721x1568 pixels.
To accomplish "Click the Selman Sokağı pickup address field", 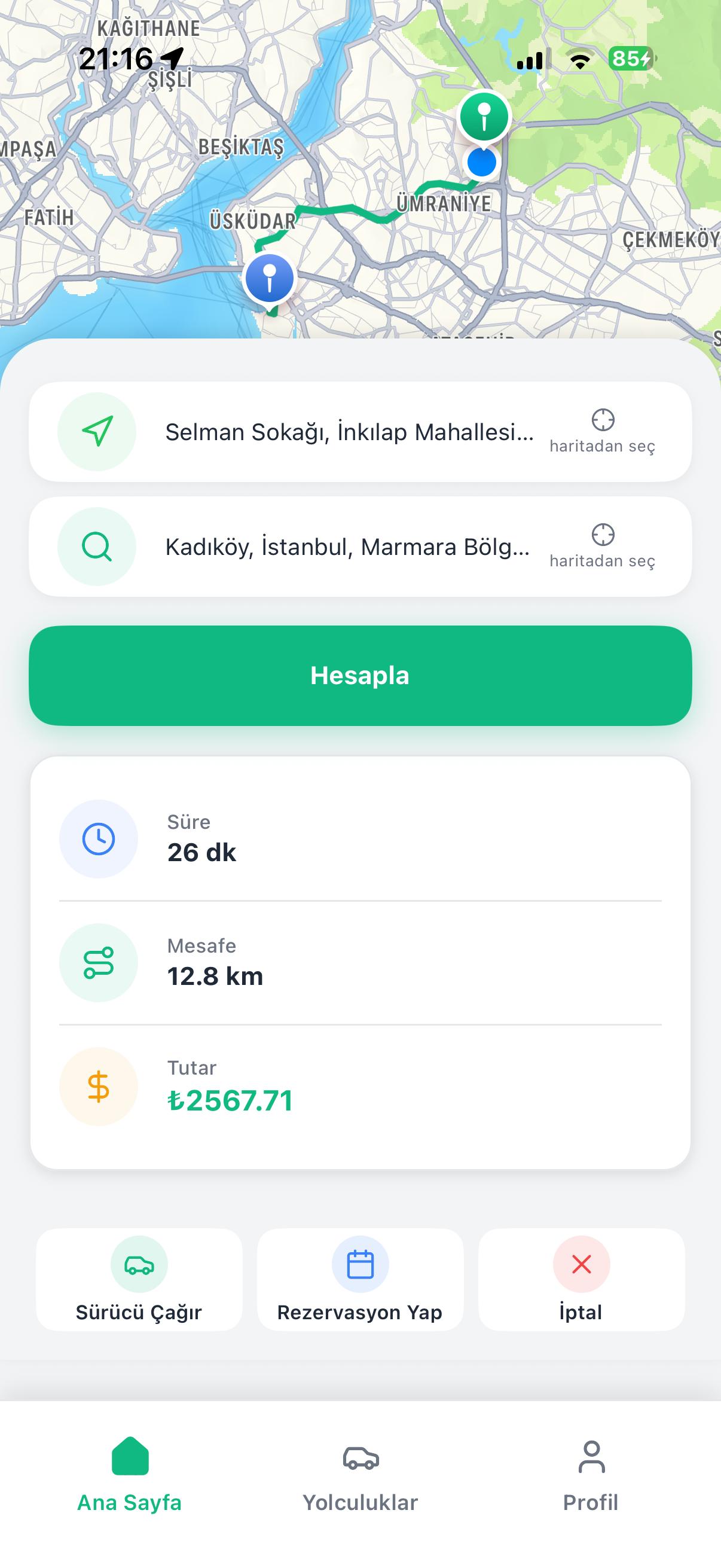I will (x=349, y=432).
